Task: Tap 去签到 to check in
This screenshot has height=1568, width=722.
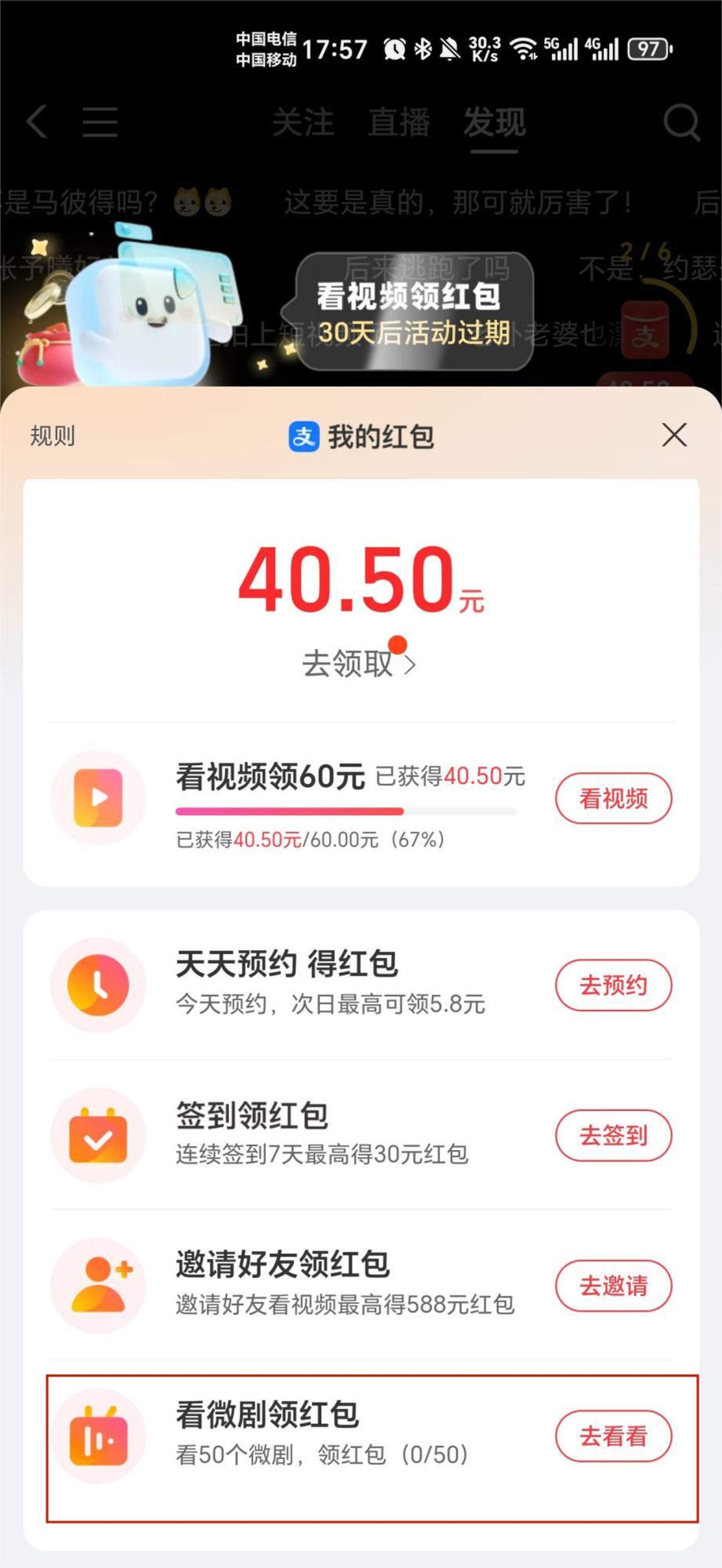Action: [x=613, y=1135]
